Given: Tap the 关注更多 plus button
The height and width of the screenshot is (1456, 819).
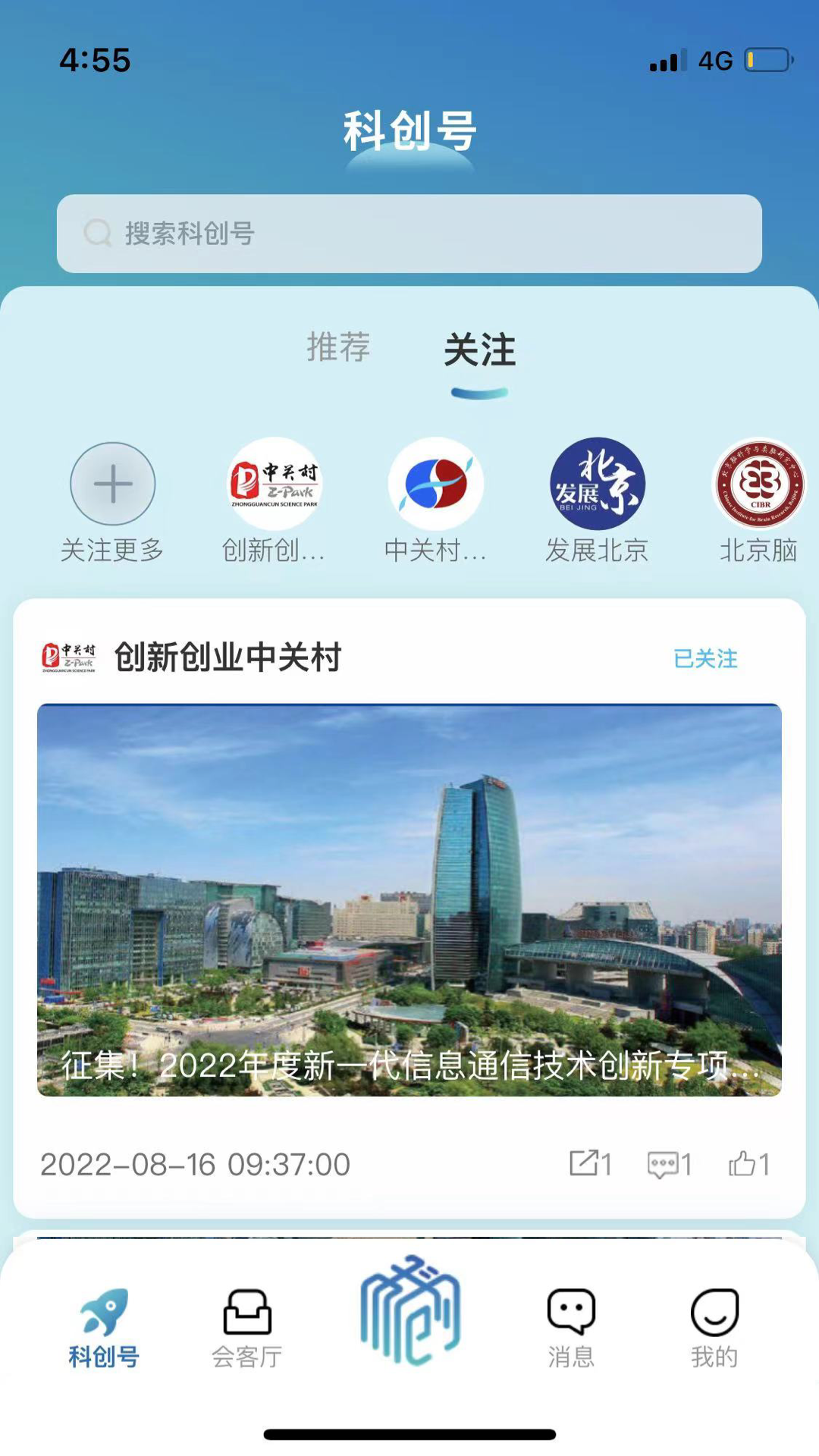Looking at the screenshot, I should (113, 484).
